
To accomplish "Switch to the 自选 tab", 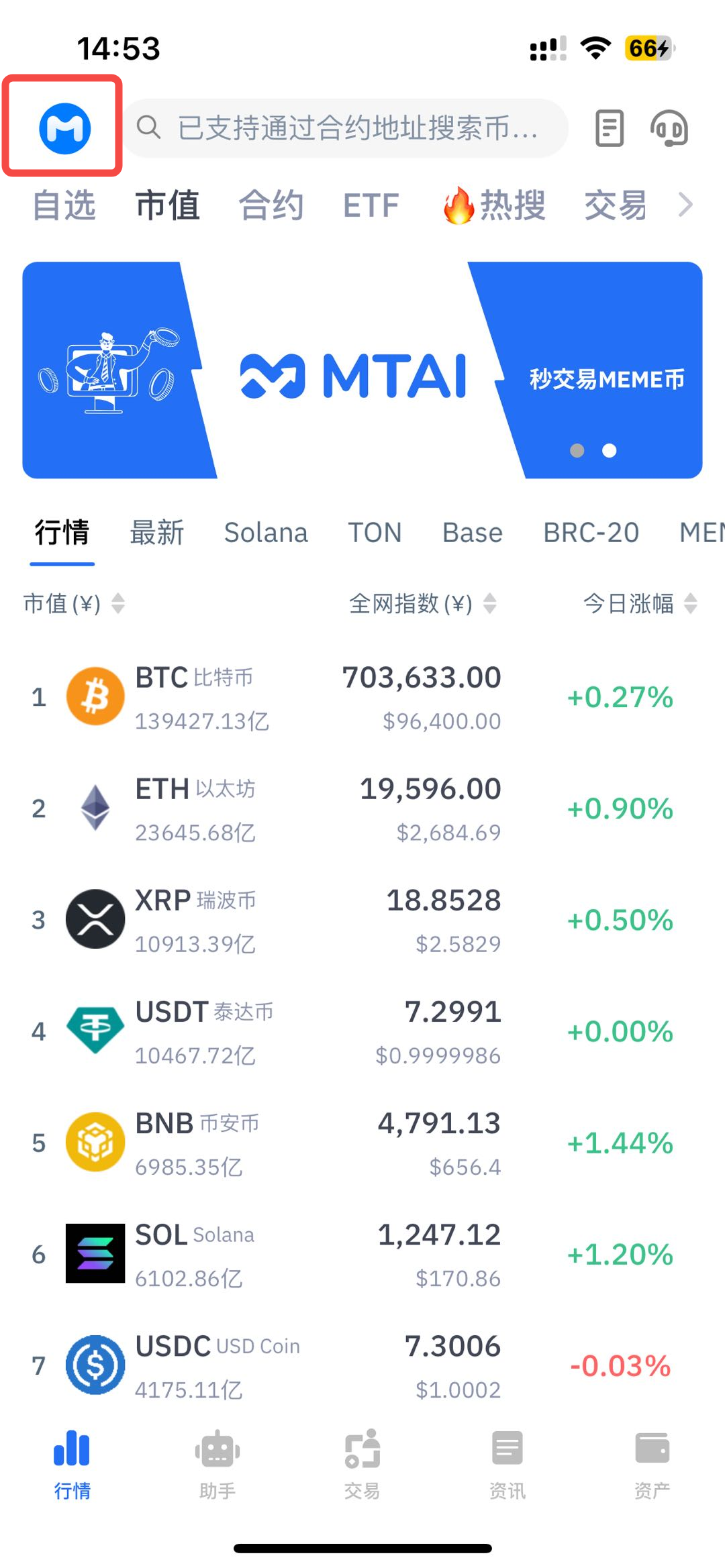I will point(64,205).
